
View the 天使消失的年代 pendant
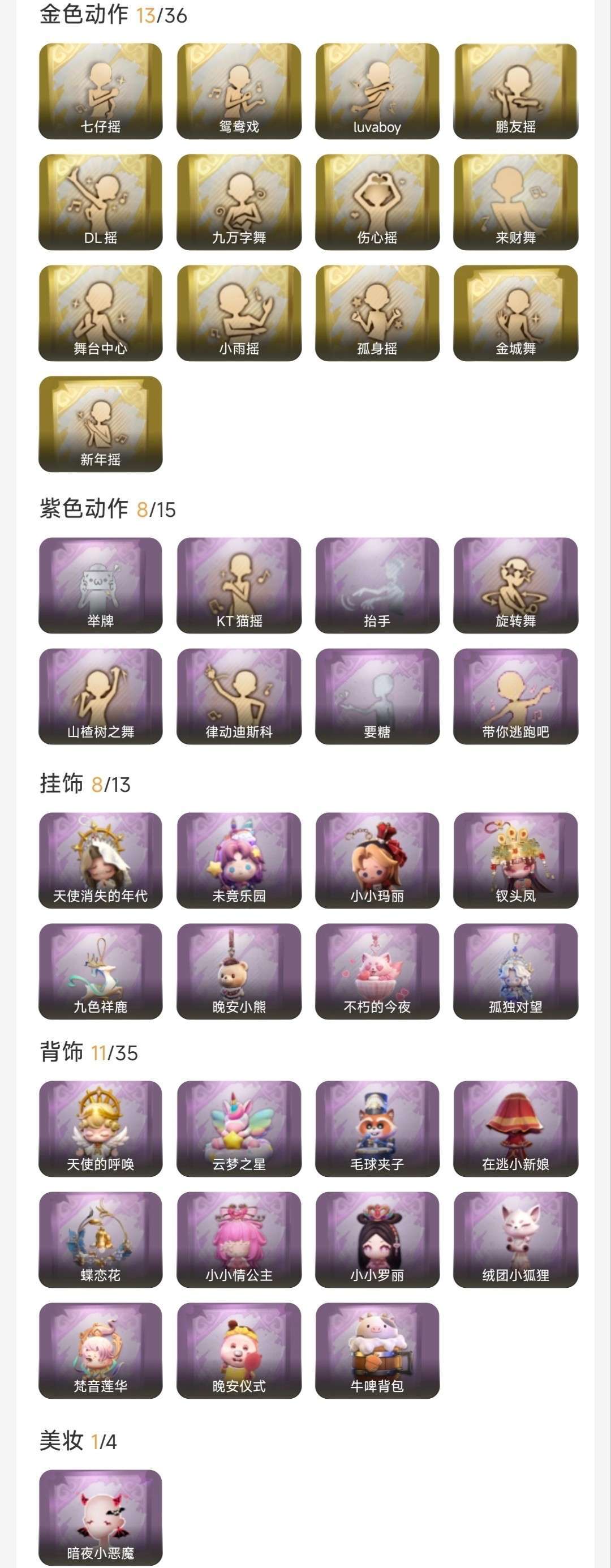point(100,860)
